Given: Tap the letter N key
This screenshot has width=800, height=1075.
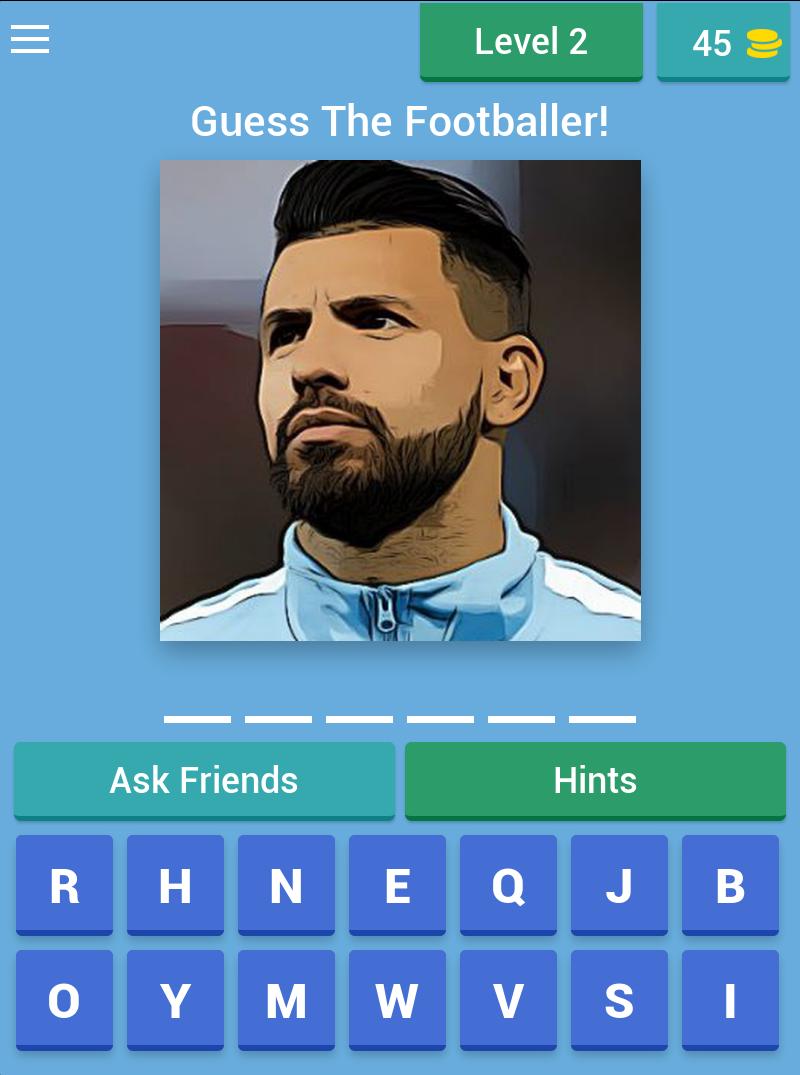Looking at the screenshot, I should pos(286,886).
